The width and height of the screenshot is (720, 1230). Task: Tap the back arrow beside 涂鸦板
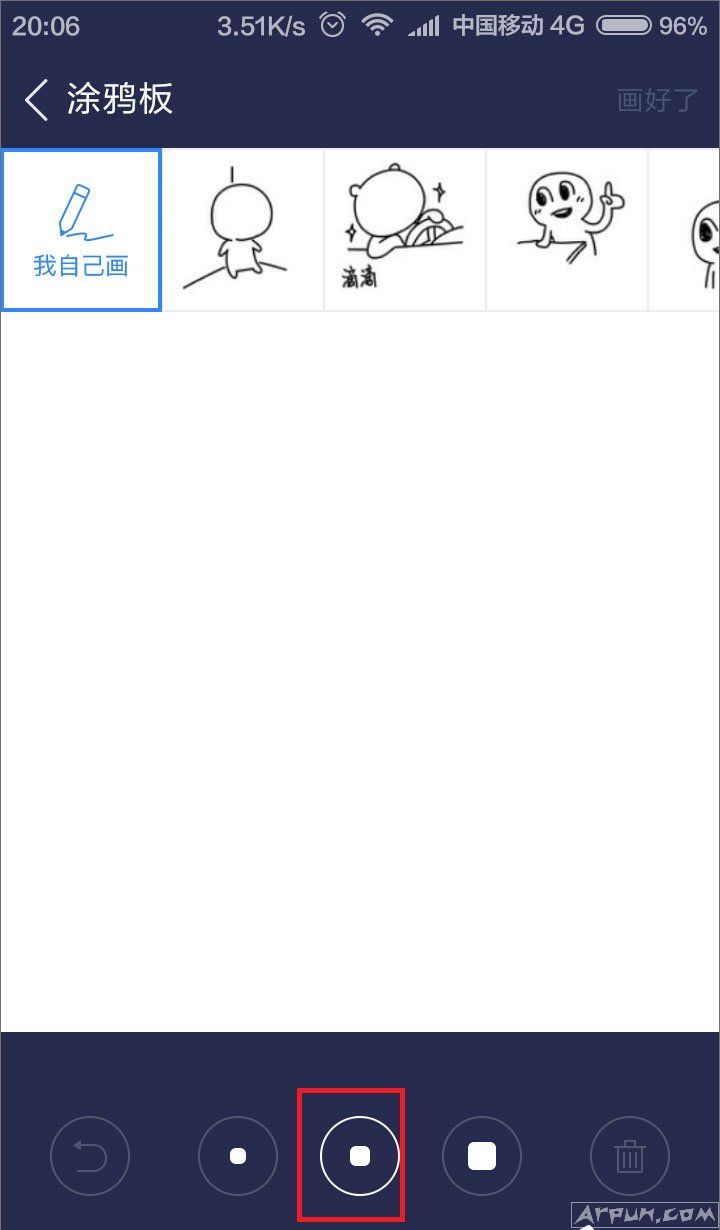point(35,100)
